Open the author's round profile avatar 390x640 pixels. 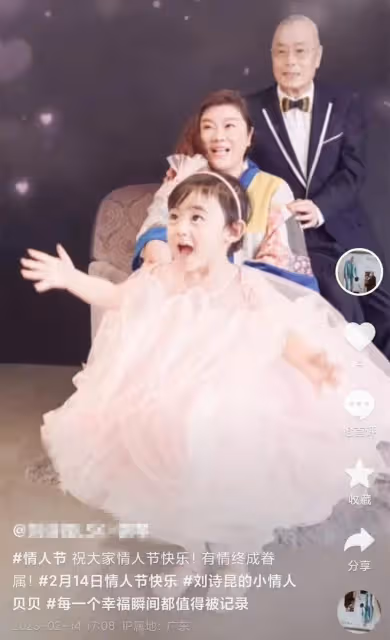point(359,272)
